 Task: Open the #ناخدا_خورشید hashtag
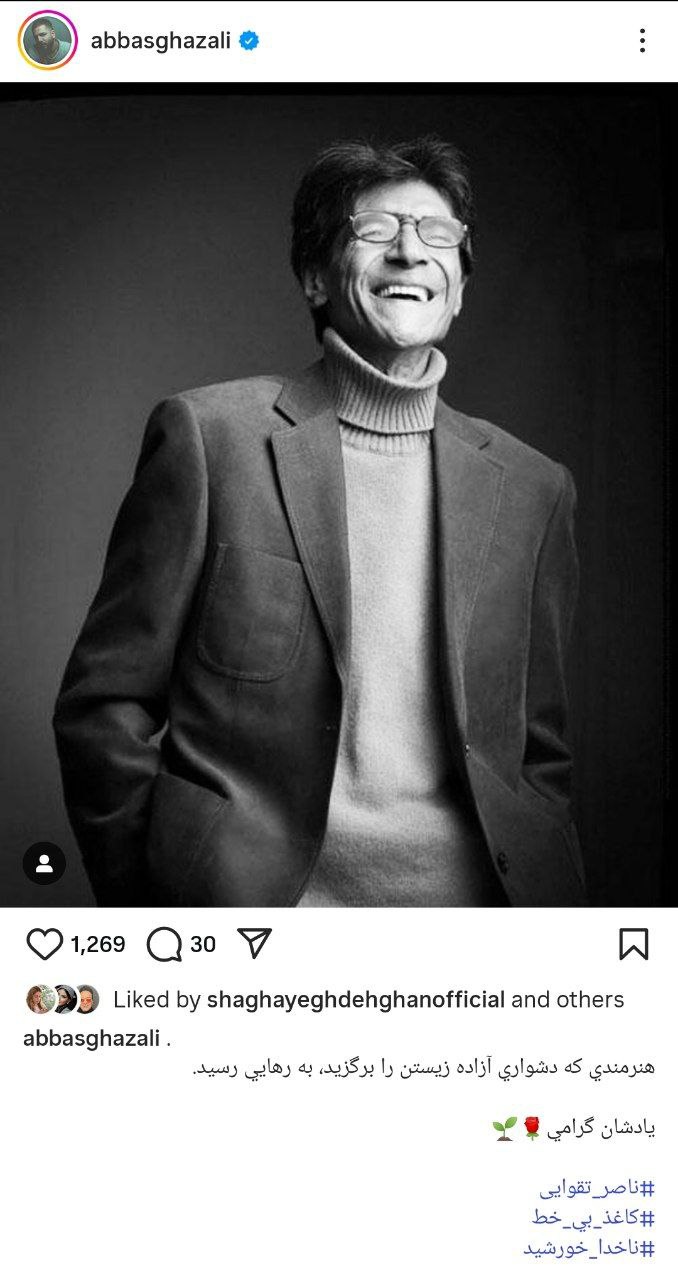click(589, 1248)
